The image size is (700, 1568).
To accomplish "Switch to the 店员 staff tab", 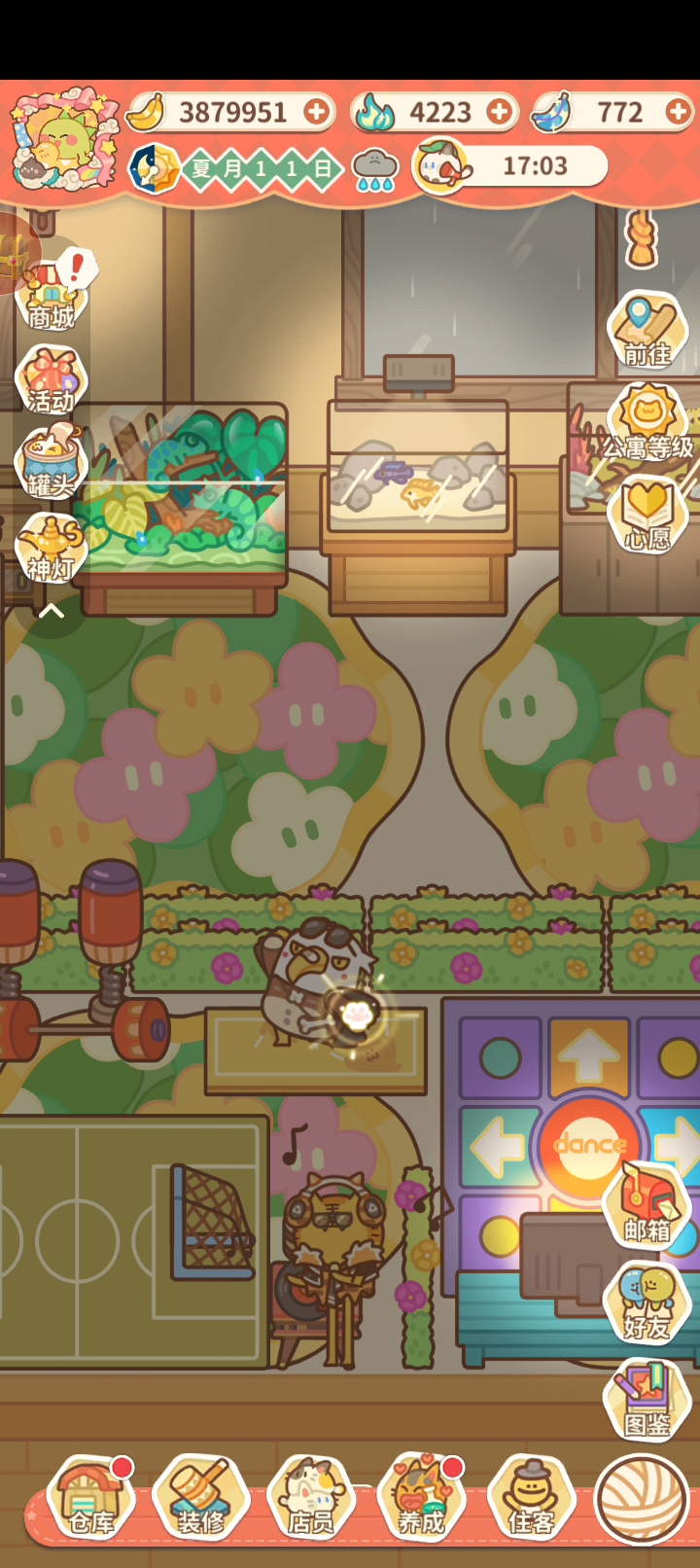I will tap(311, 1500).
